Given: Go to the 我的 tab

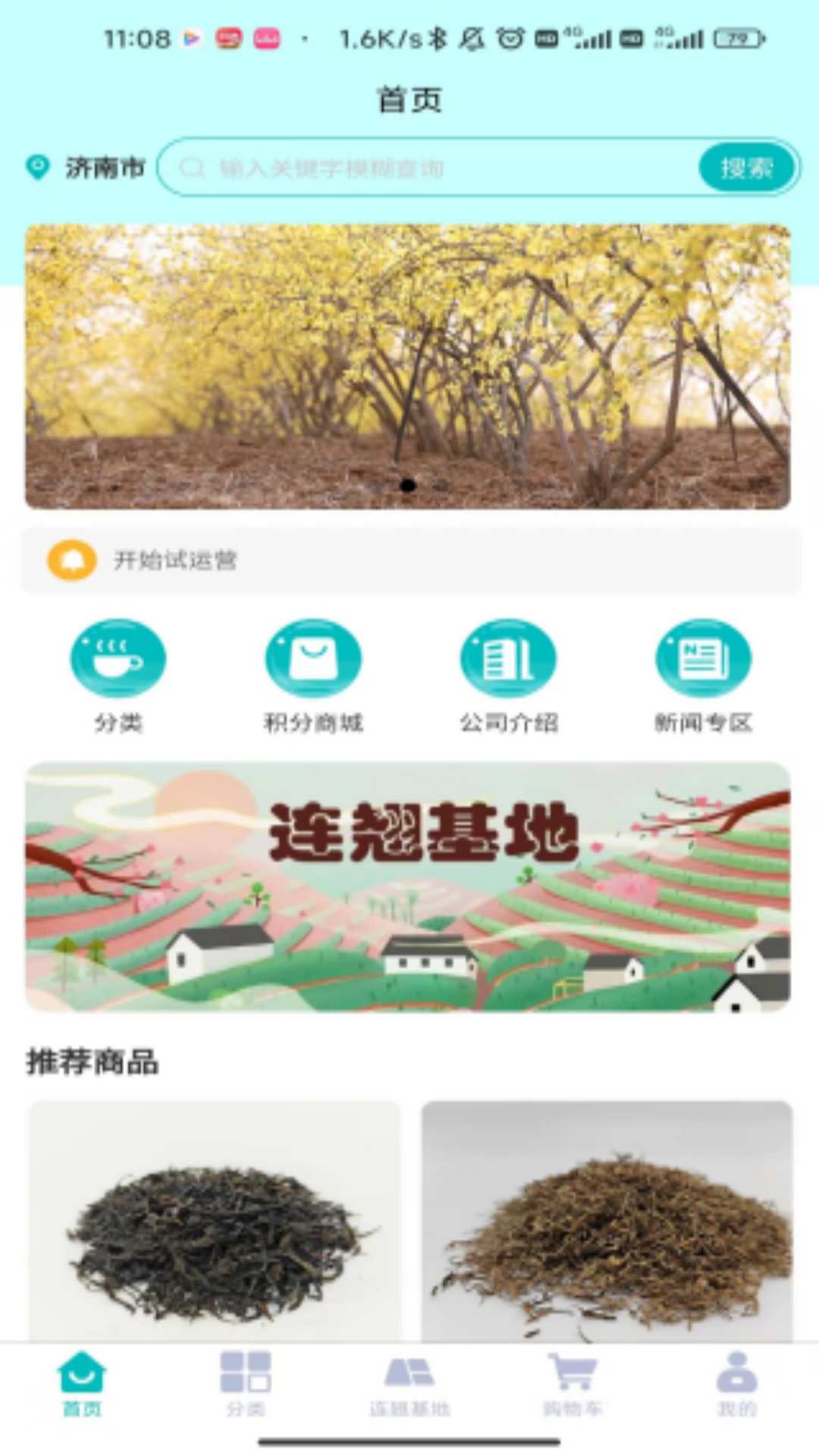Looking at the screenshot, I should pyautogui.click(x=736, y=1384).
